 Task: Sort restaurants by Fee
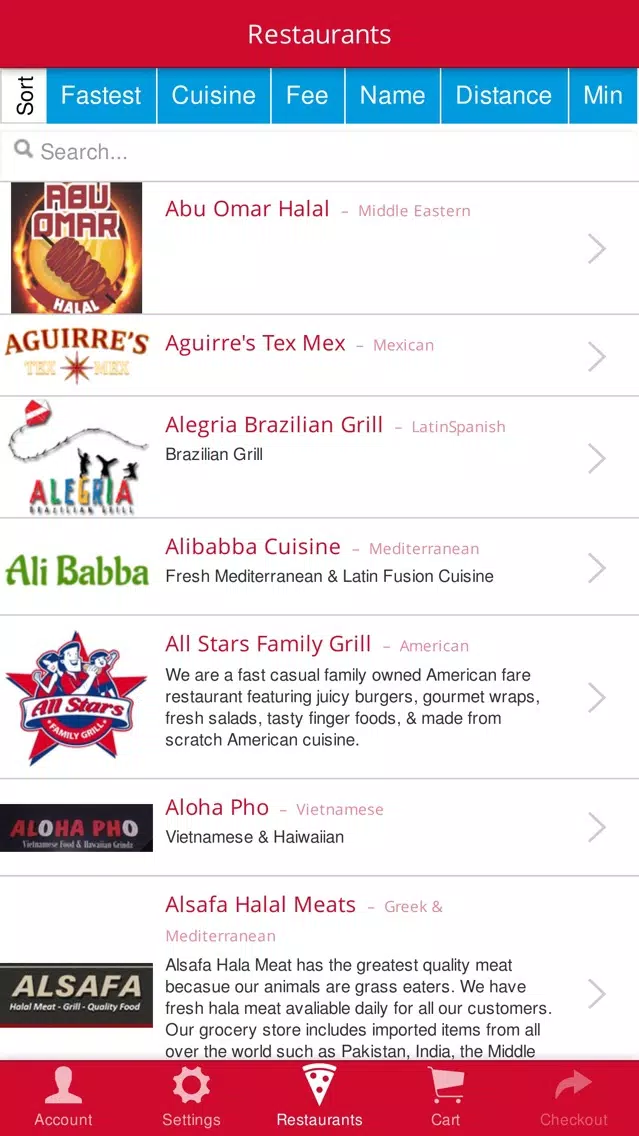click(307, 96)
